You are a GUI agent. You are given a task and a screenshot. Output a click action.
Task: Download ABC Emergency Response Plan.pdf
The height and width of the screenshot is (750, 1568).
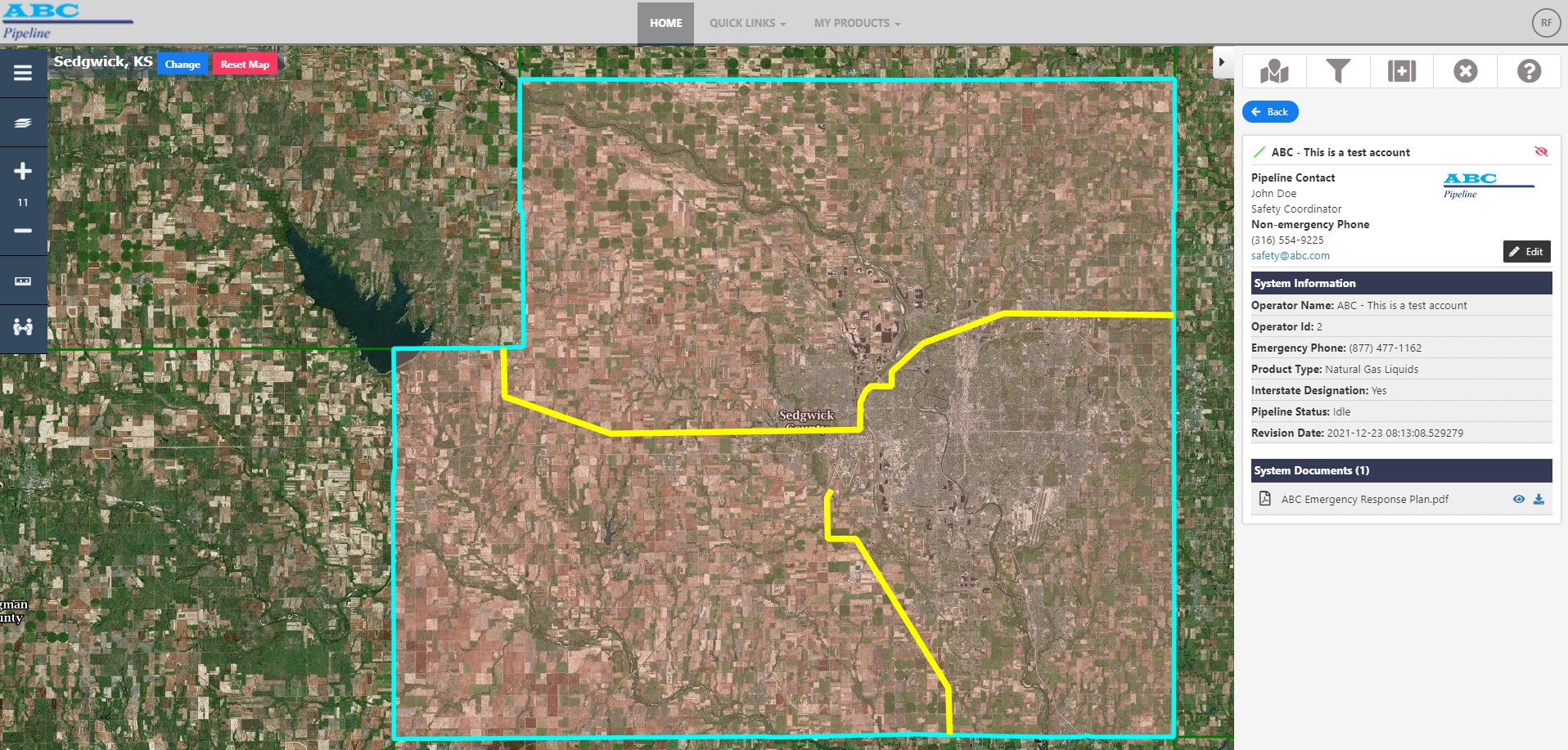pos(1539,499)
